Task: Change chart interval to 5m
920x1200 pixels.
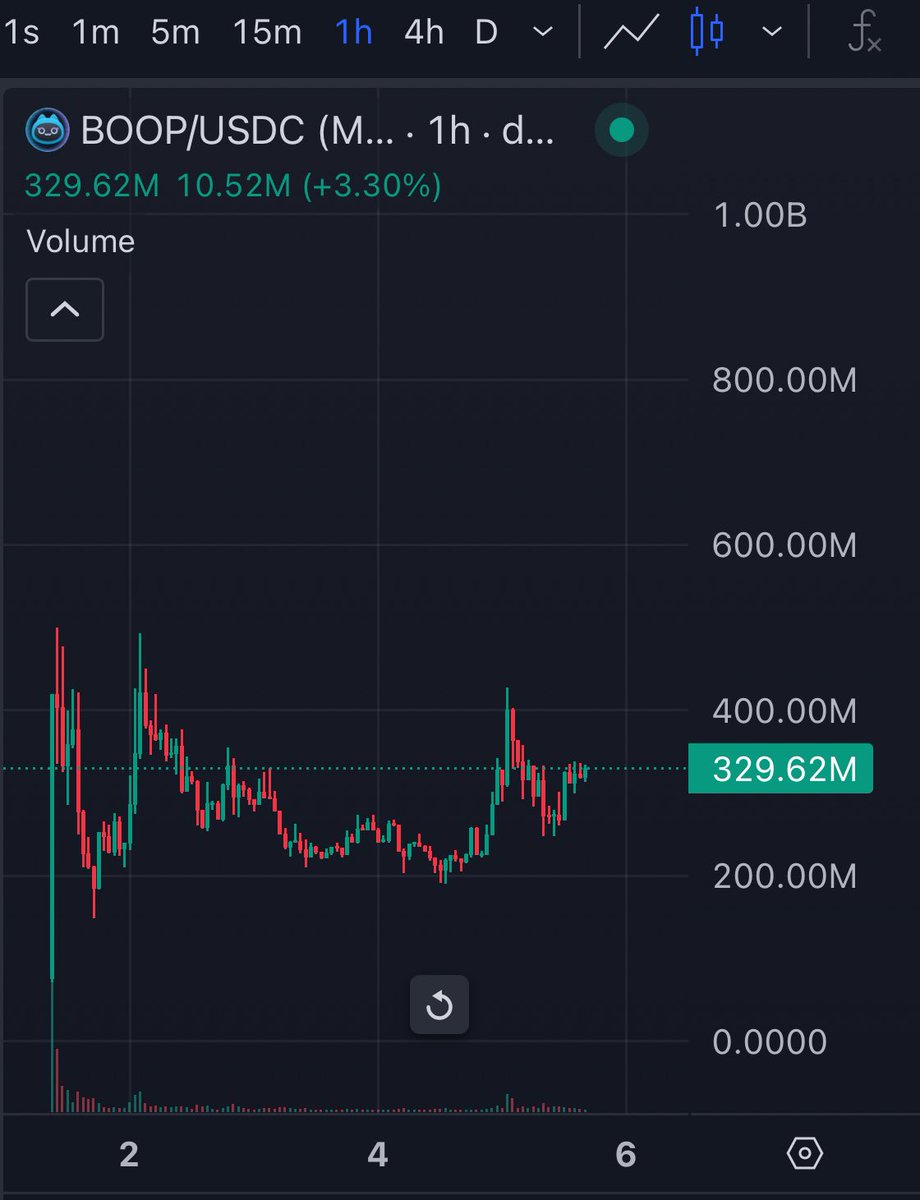Action: [175, 32]
